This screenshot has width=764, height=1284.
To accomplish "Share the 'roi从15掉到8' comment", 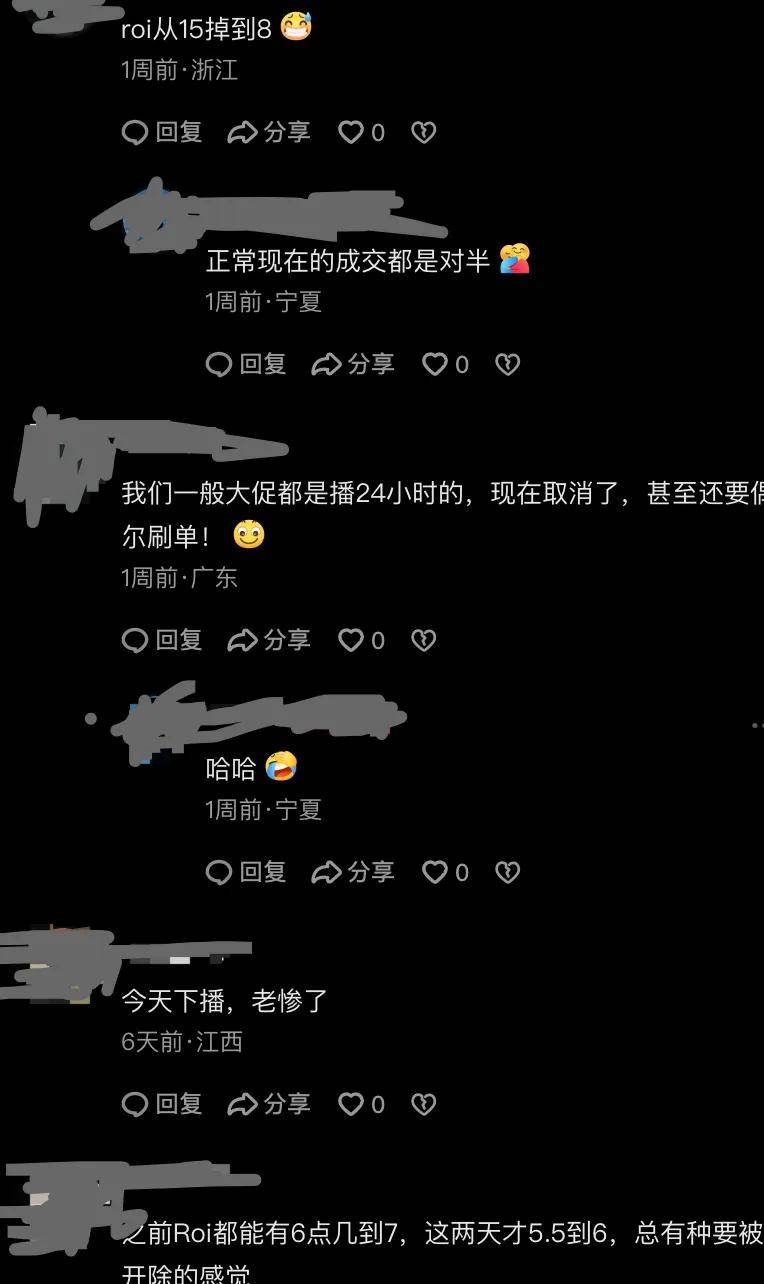I will [x=268, y=132].
